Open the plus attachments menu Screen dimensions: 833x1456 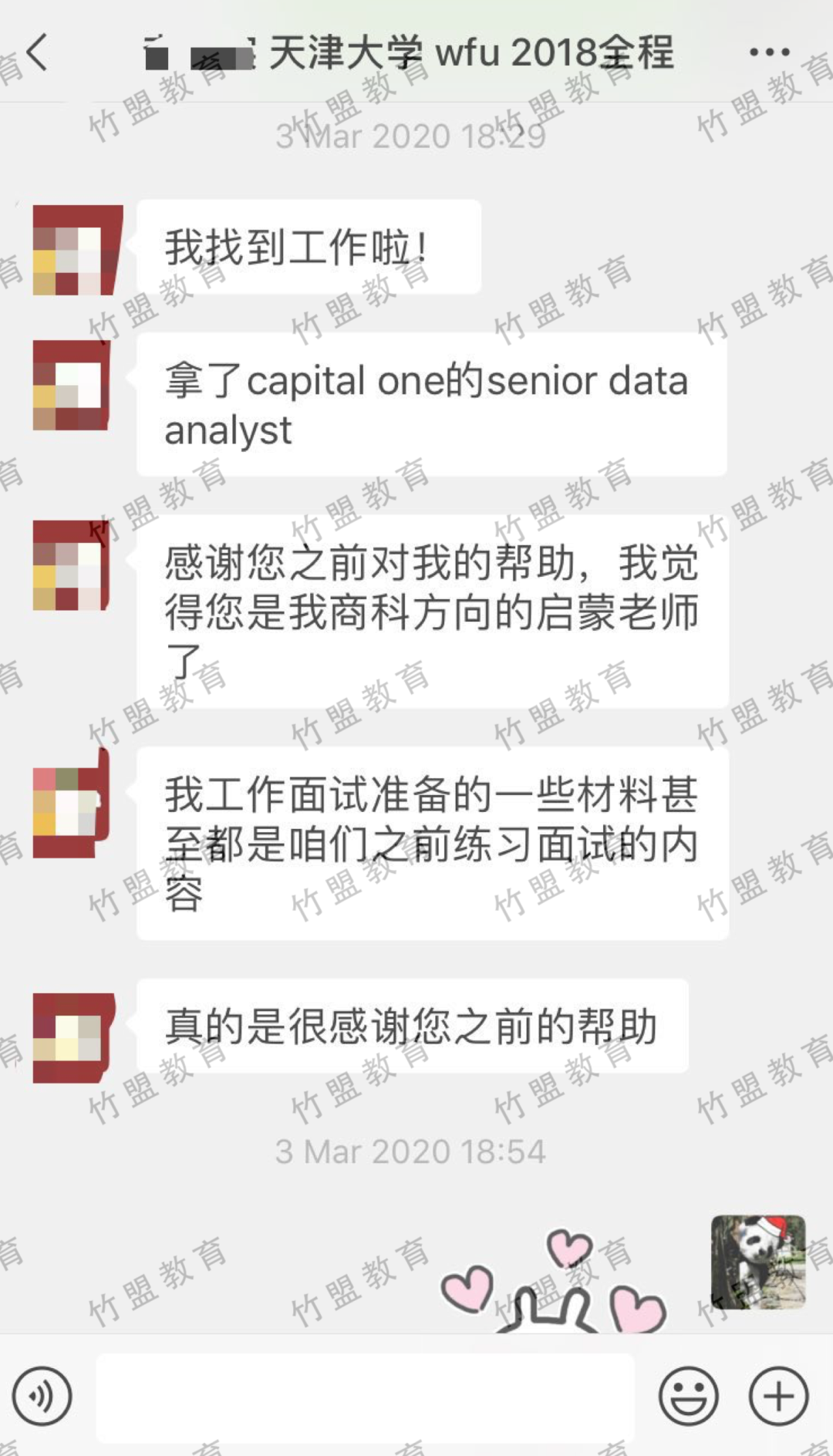[778, 1396]
